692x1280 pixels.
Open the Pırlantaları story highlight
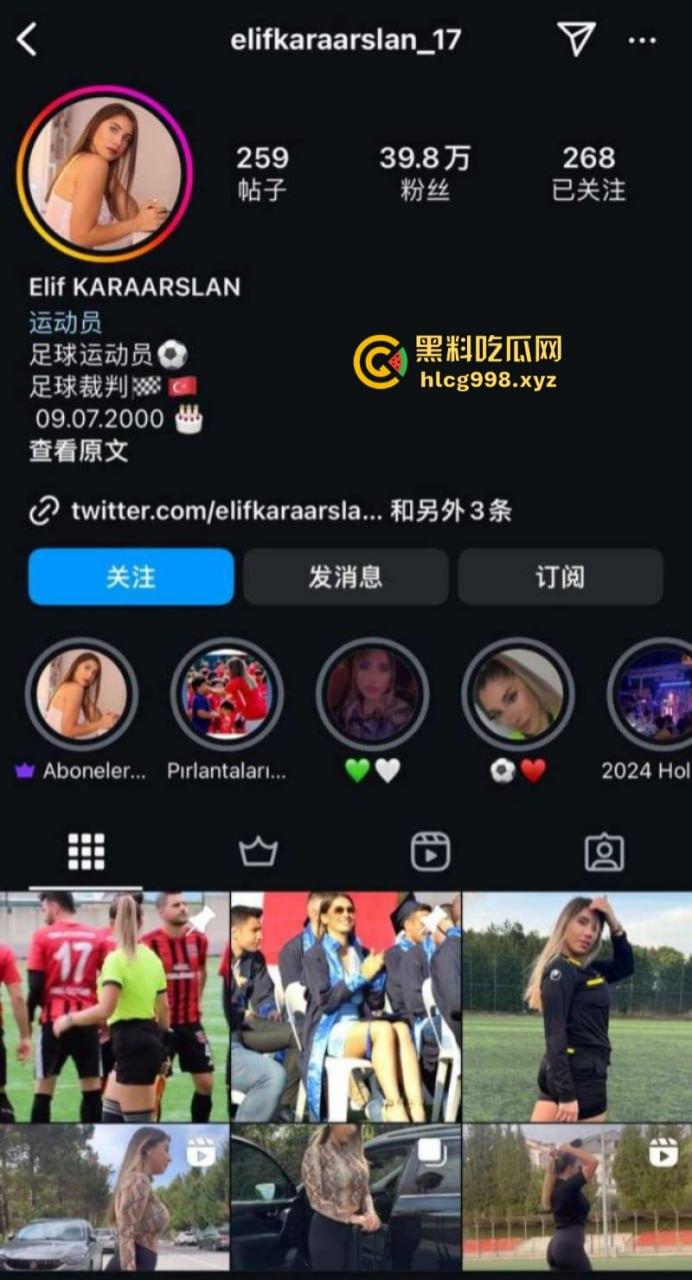pyautogui.click(x=227, y=694)
